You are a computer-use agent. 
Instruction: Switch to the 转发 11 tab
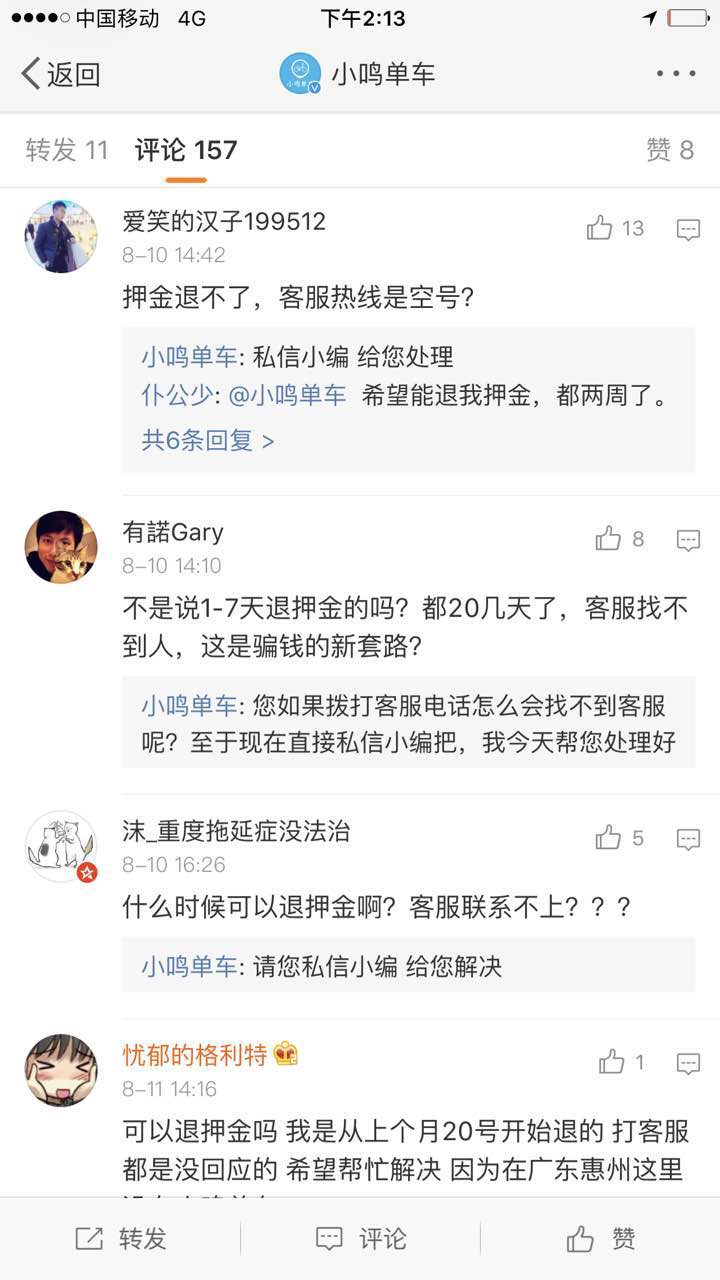(67, 150)
